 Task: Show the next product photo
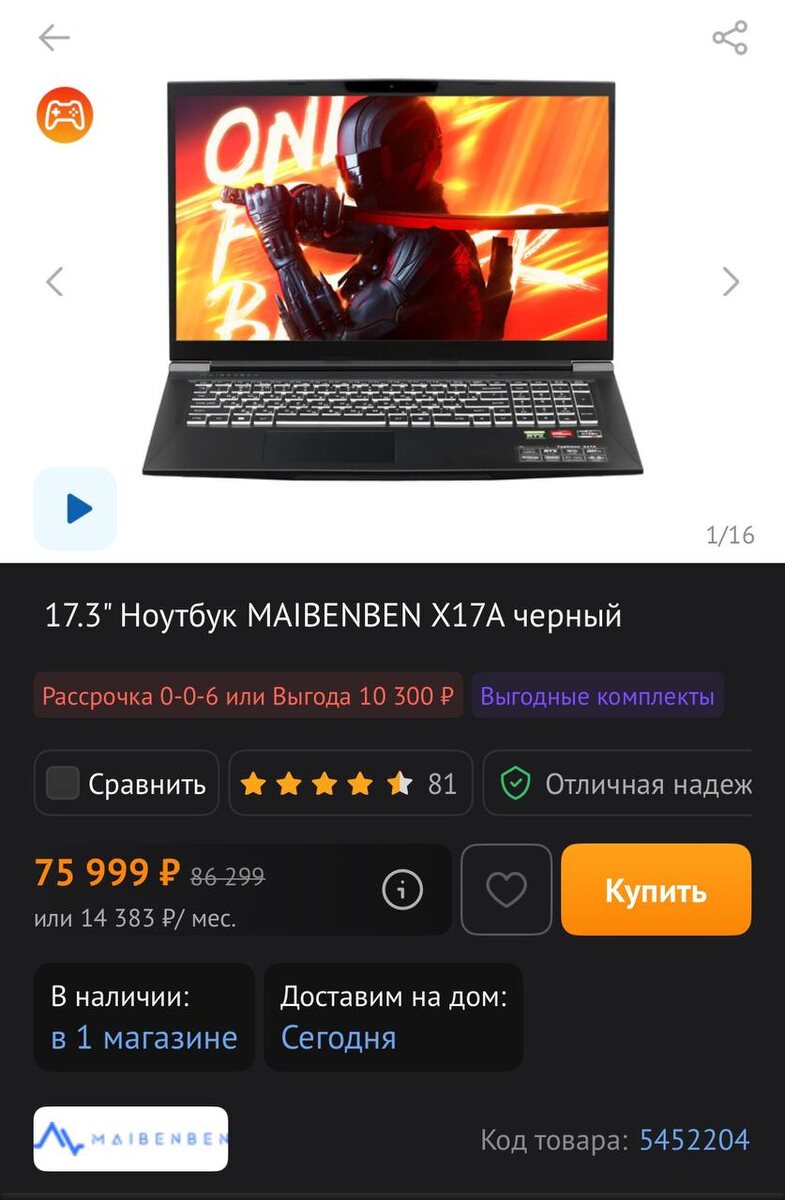coord(731,282)
